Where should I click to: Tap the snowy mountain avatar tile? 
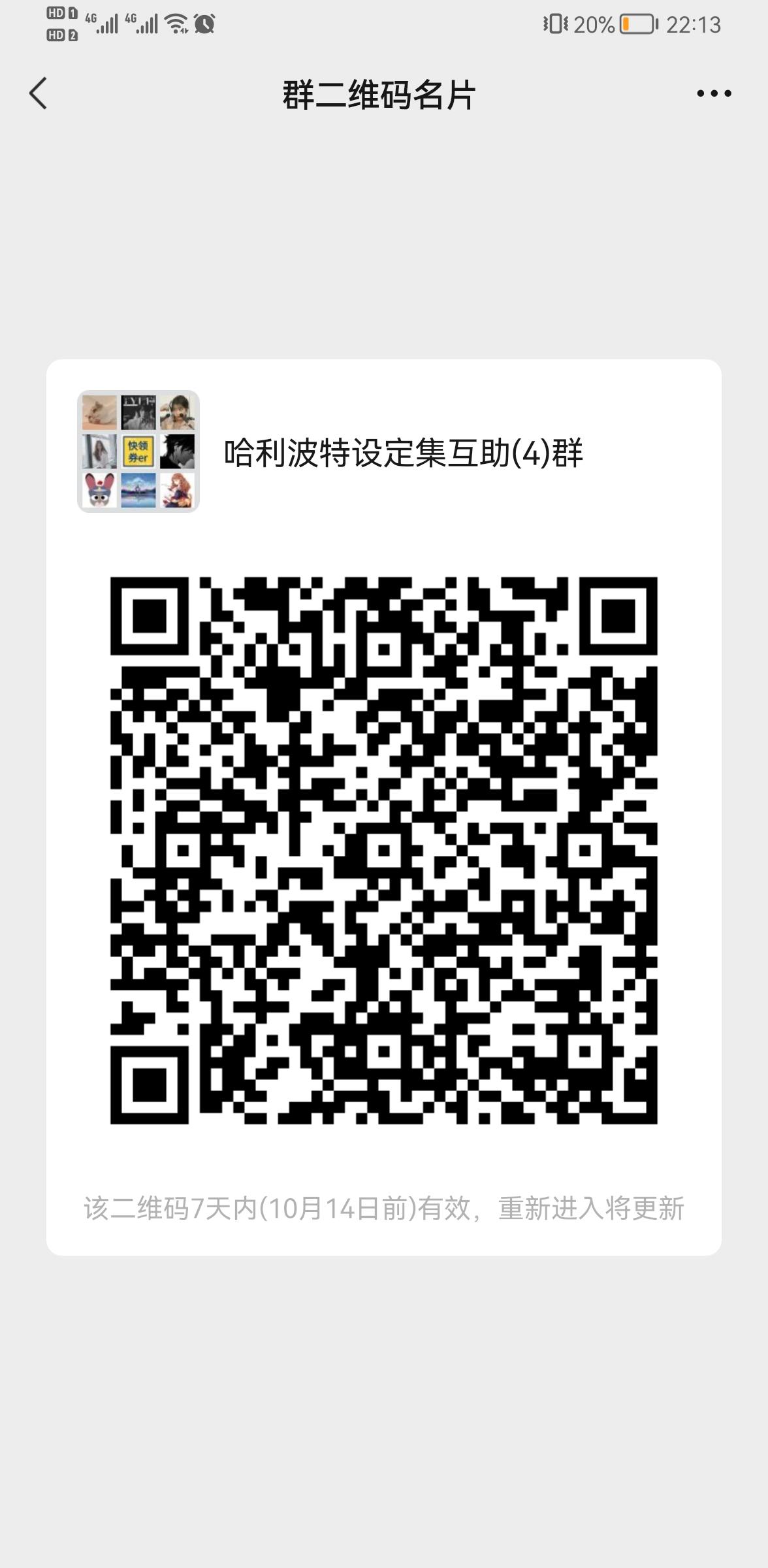pos(138,491)
